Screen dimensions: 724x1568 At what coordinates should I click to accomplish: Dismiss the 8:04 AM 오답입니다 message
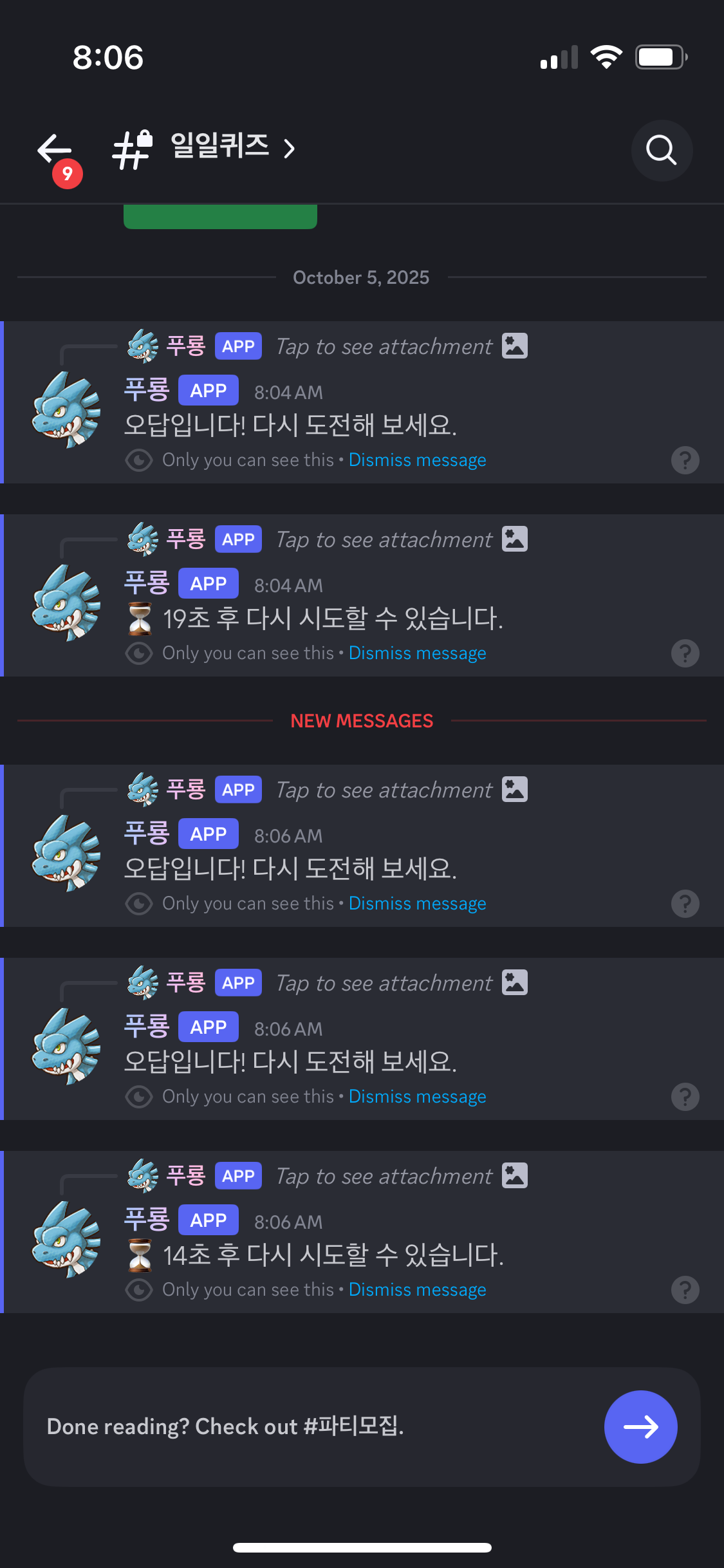click(417, 460)
